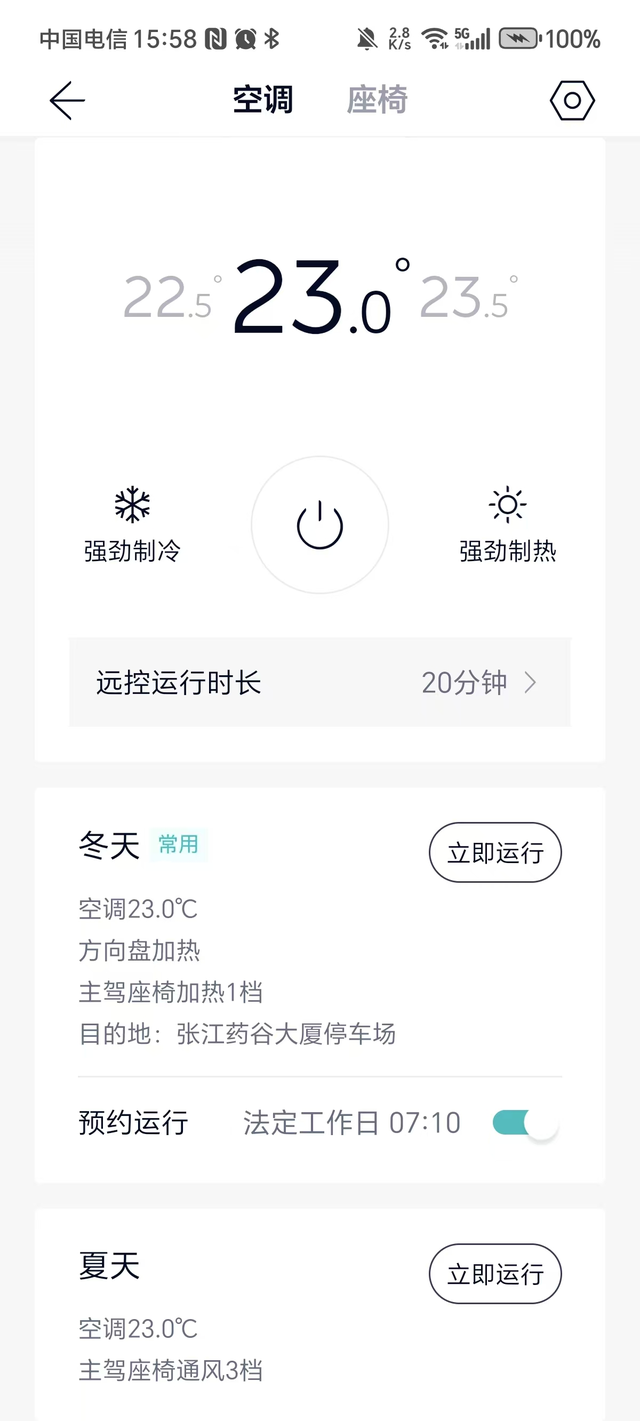
Task: Raise the temperature to 23.5°
Action: pyautogui.click(x=465, y=298)
